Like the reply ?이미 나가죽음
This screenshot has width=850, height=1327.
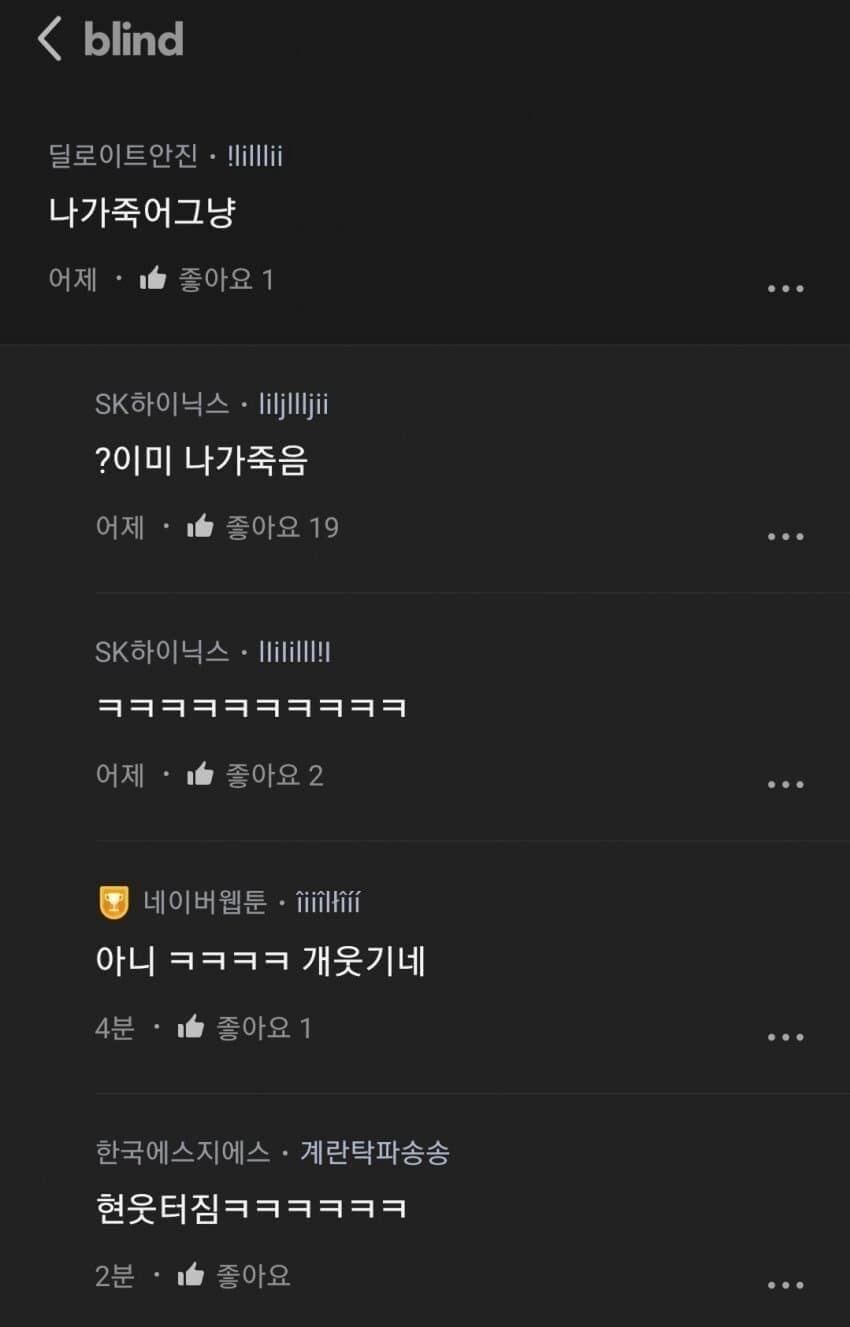(201, 527)
